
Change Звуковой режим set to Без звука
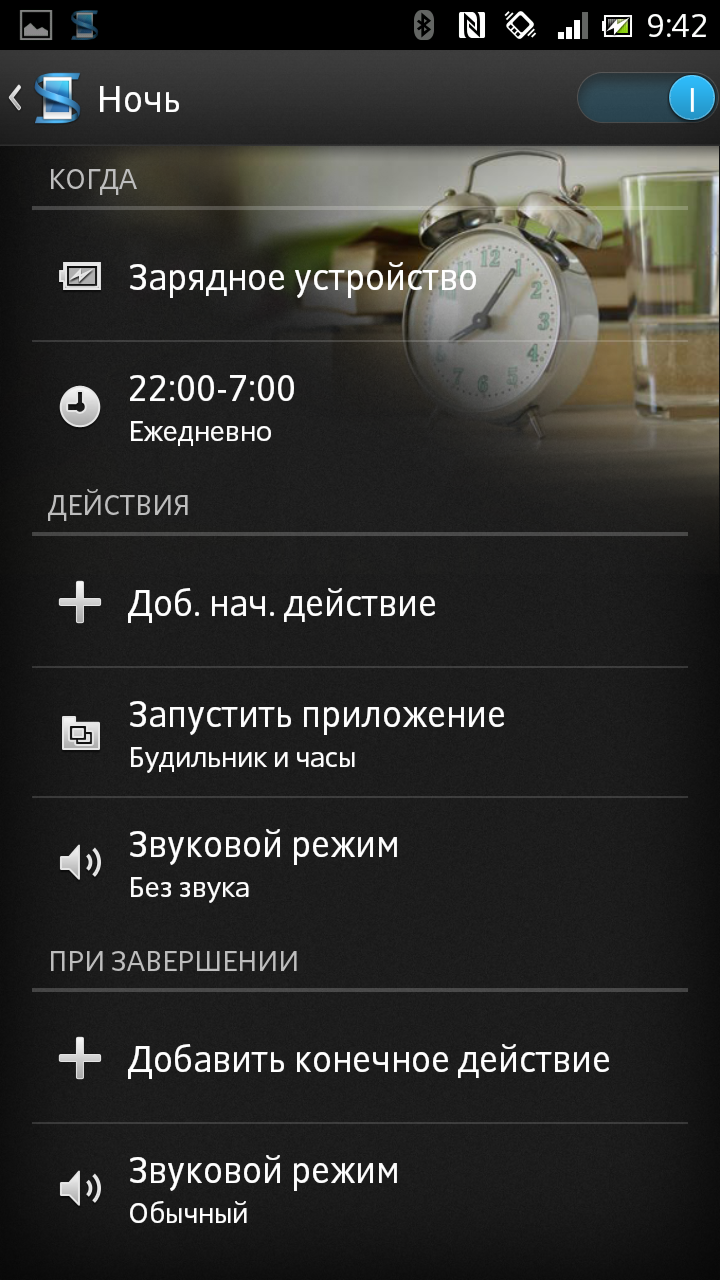[x=264, y=864]
